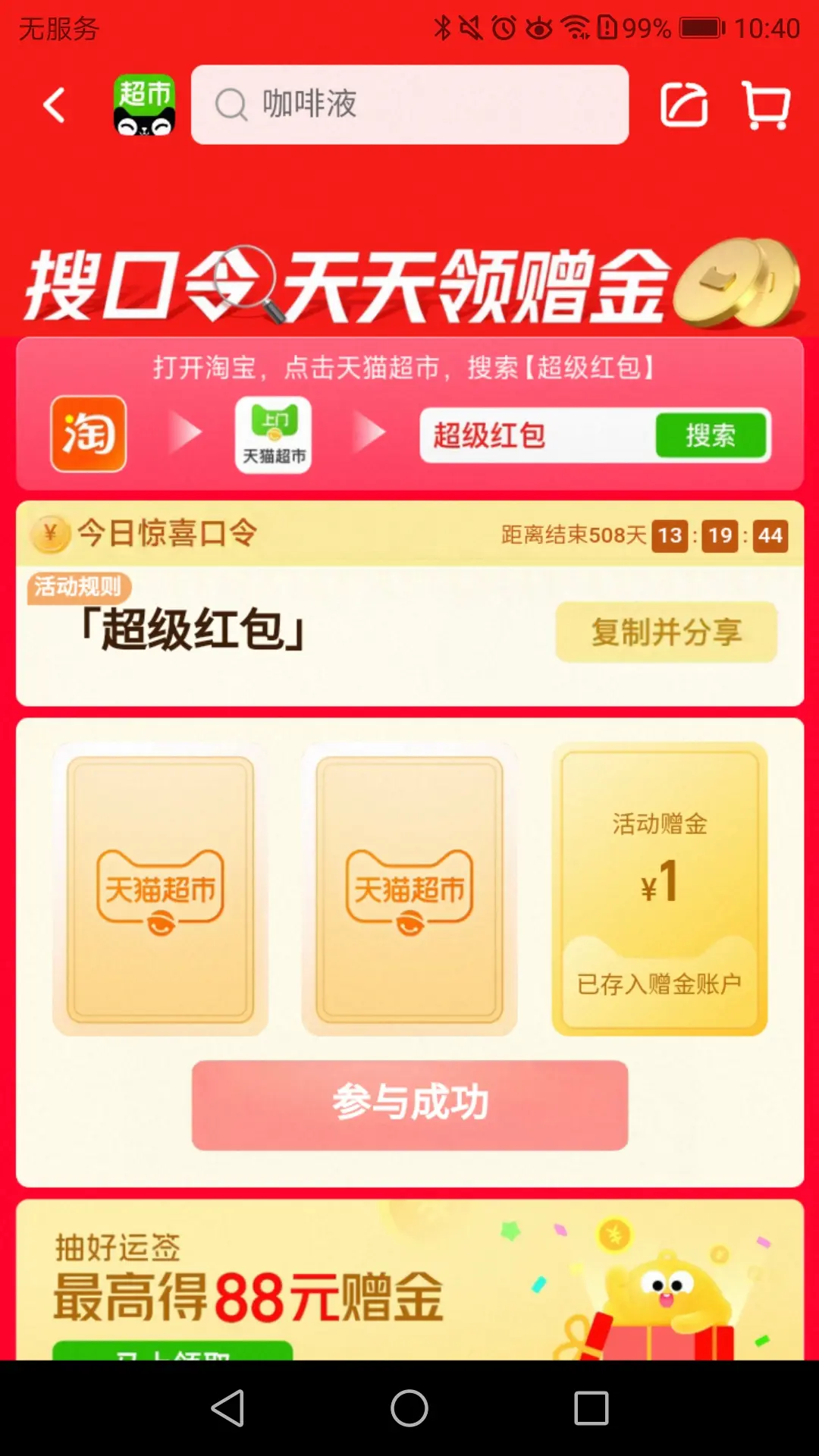Flip the second 天猫超市 card
This screenshot has width=819, height=1456.
409,890
